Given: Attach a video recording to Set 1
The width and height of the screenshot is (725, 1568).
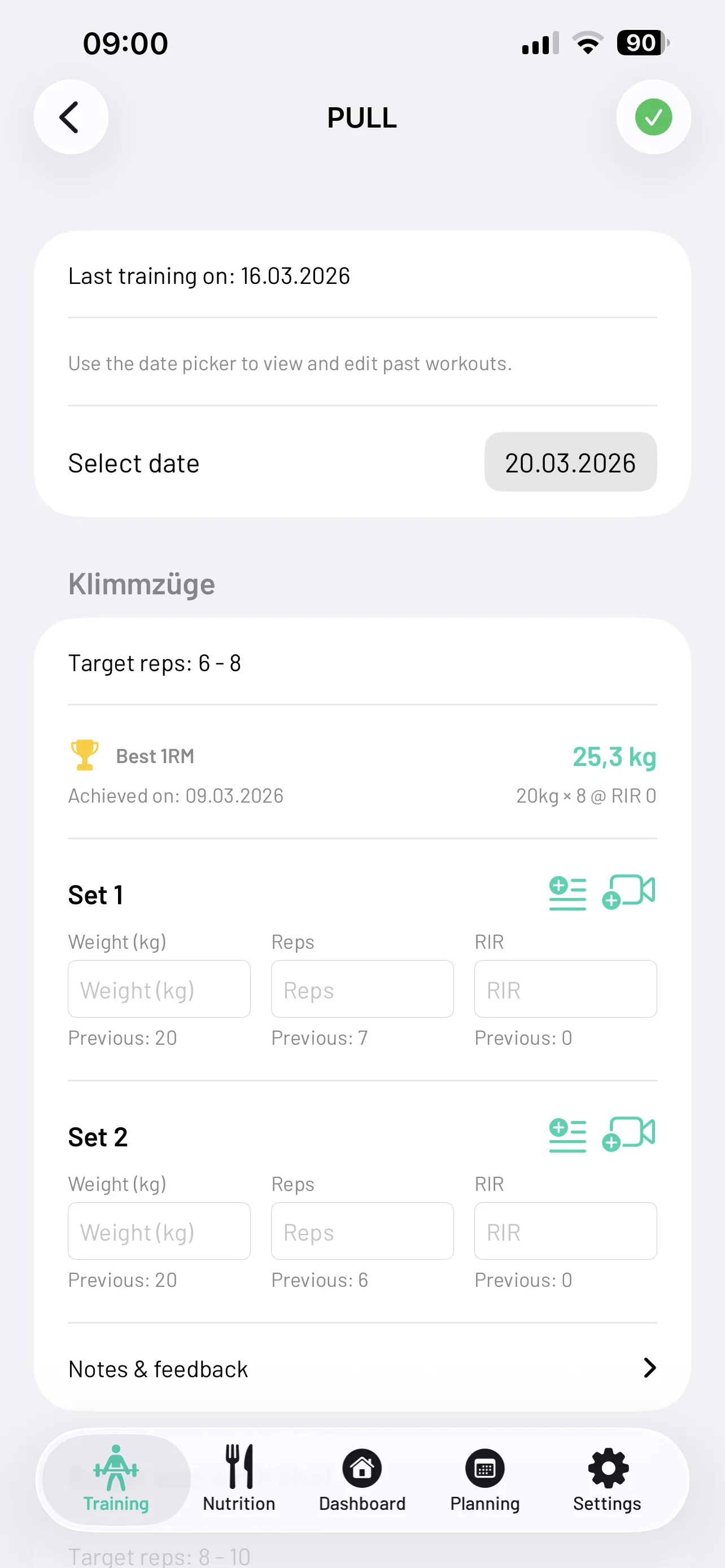Looking at the screenshot, I should 630,892.
